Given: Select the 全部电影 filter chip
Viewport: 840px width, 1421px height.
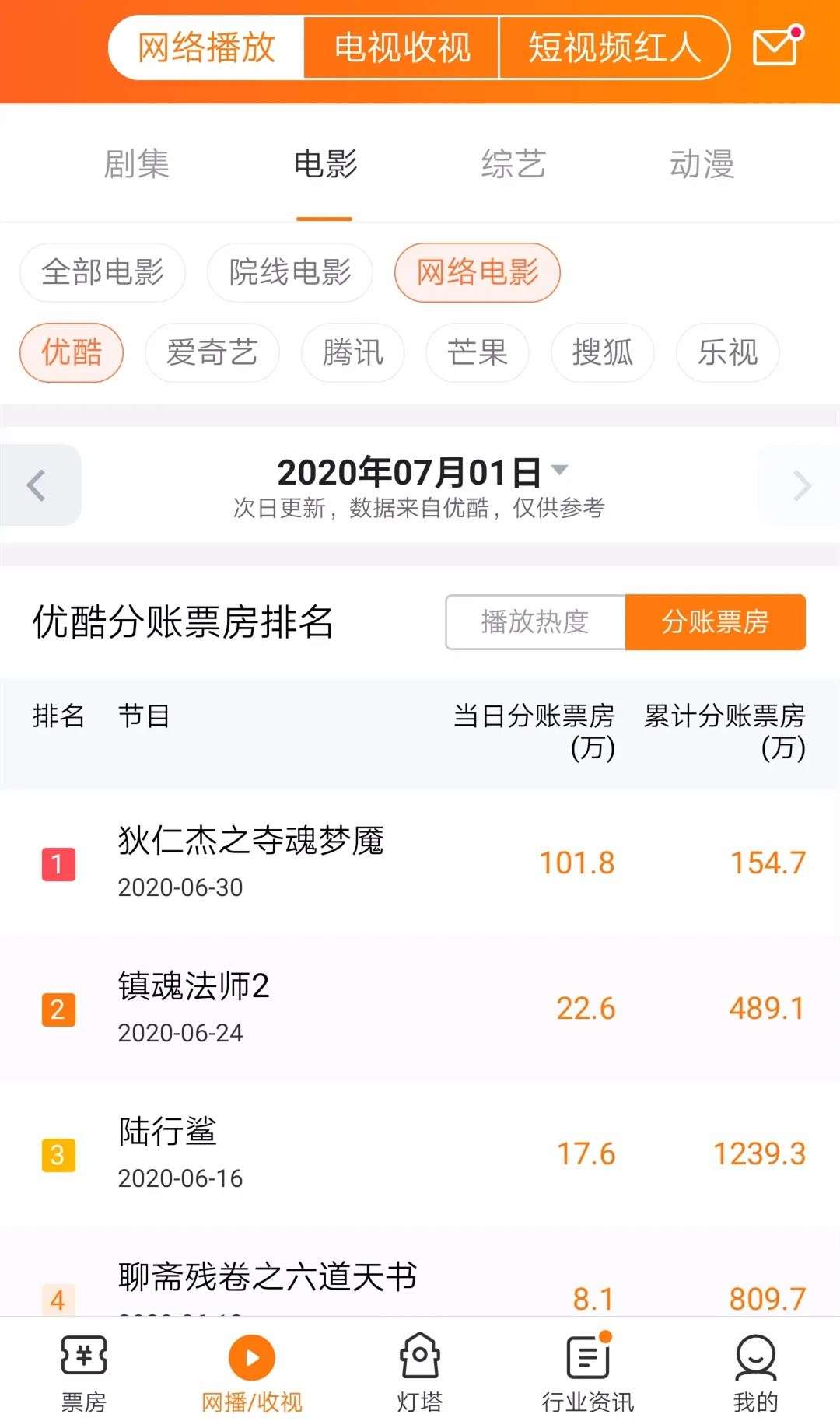Looking at the screenshot, I should 103,272.
